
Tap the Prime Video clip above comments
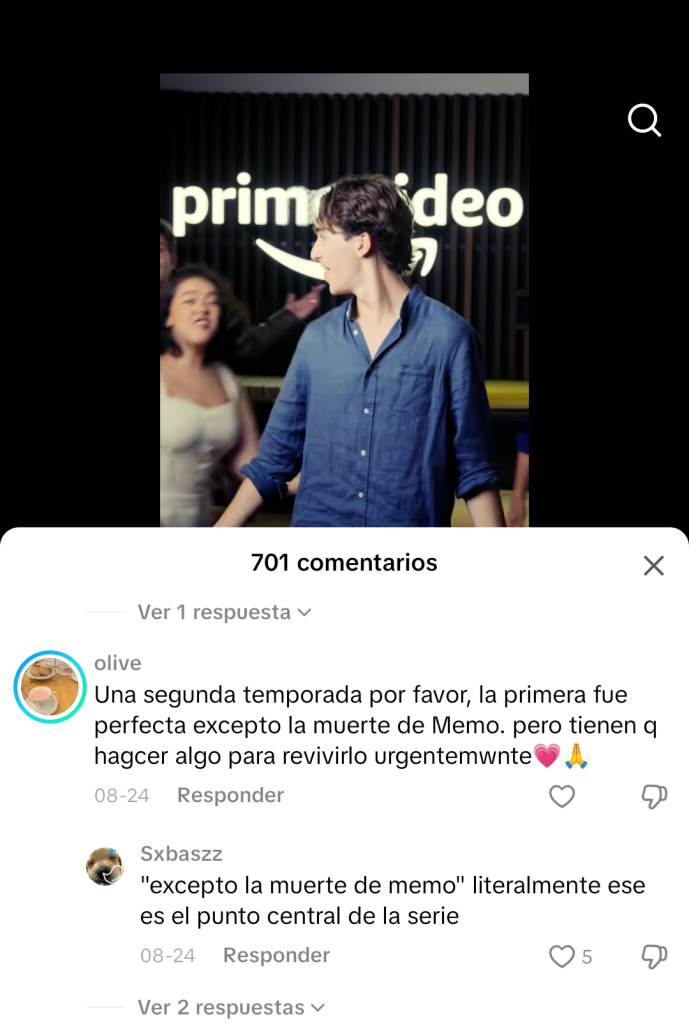coord(344,300)
